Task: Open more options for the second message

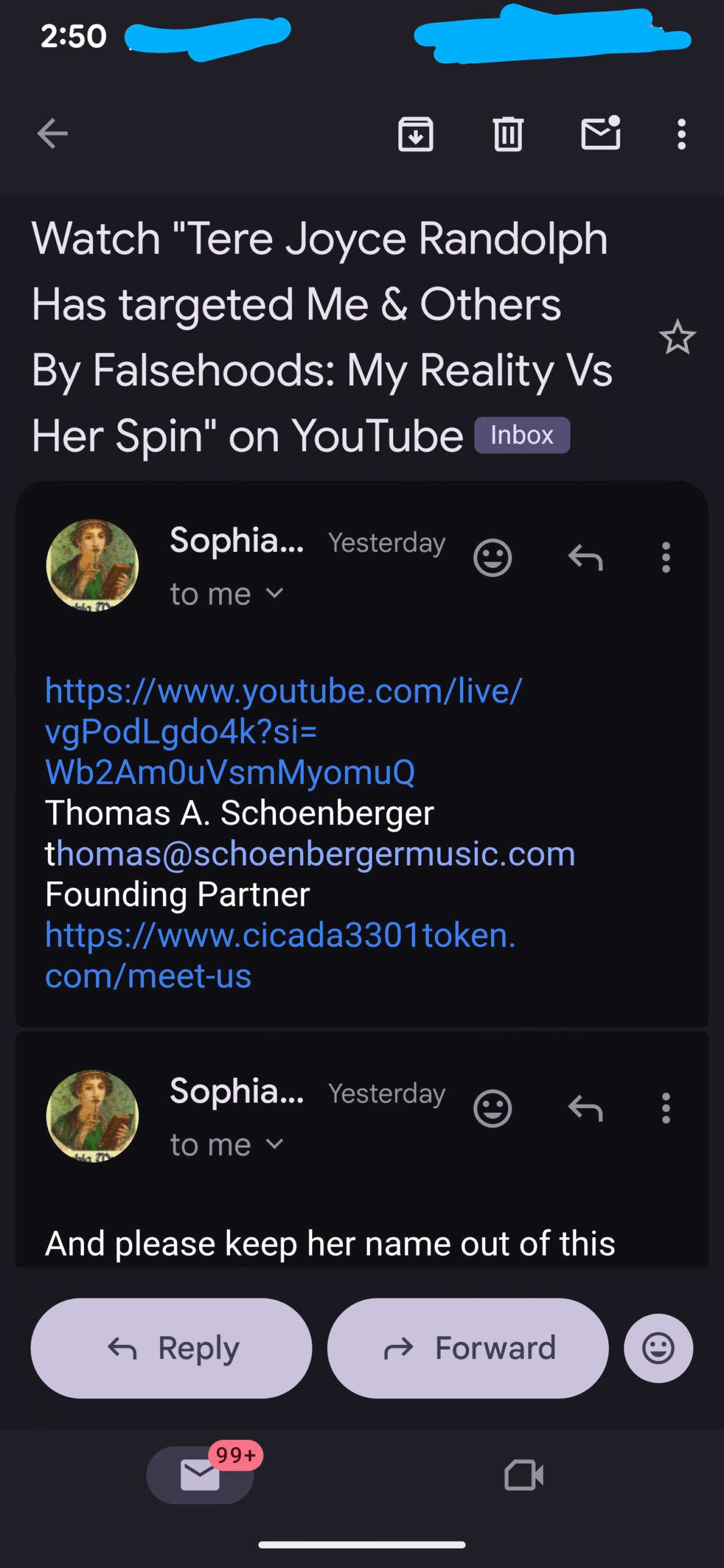Action: [666, 1108]
